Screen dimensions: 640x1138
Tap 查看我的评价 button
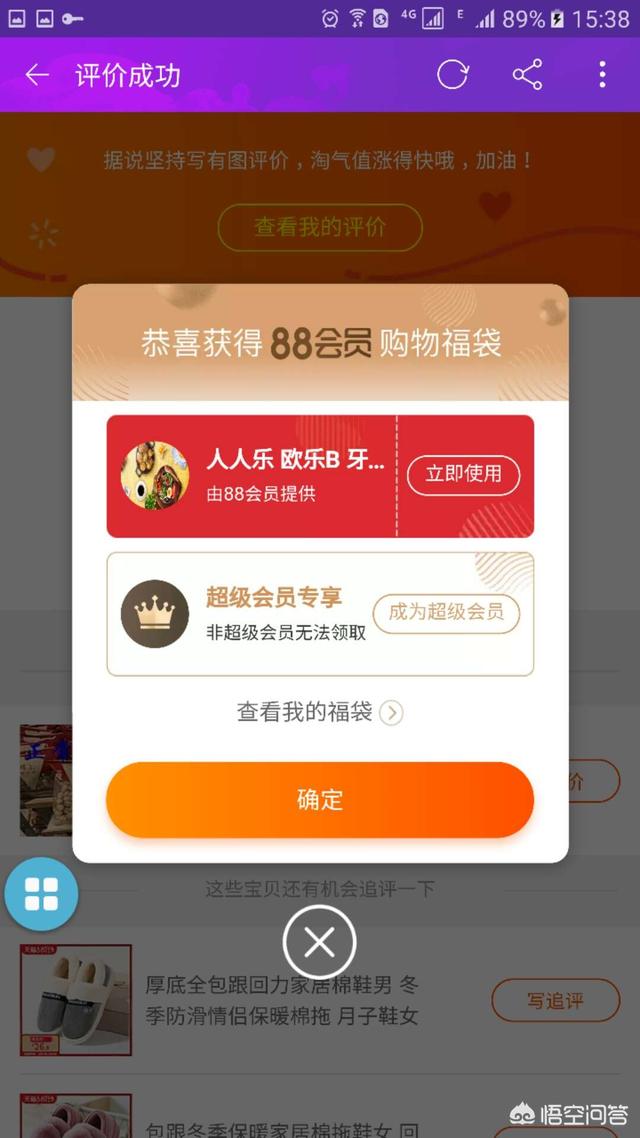tap(320, 227)
